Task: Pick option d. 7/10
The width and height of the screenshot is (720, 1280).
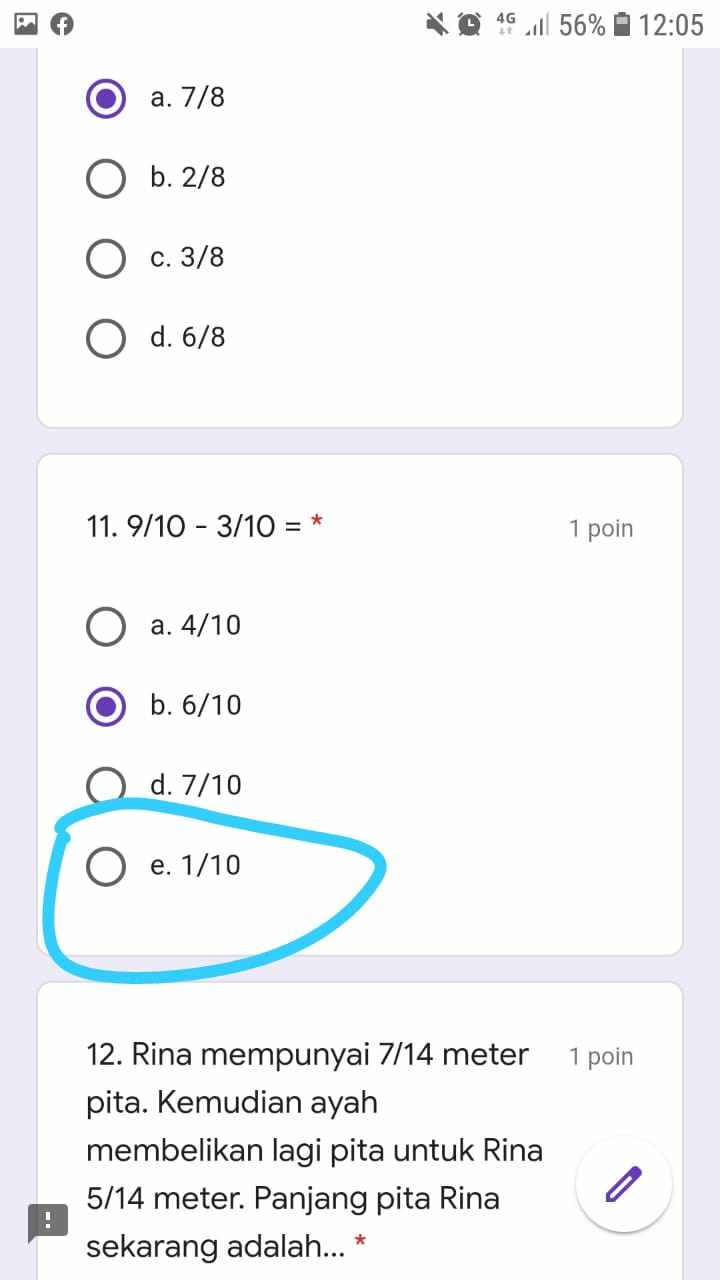Action: 106,785
